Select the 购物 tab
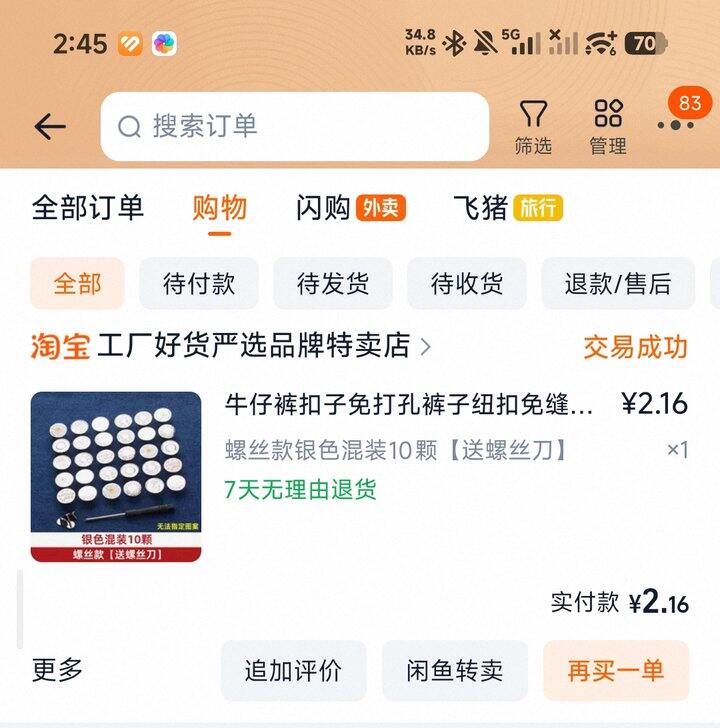This screenshot has height=728, width=720. [219, 208]
